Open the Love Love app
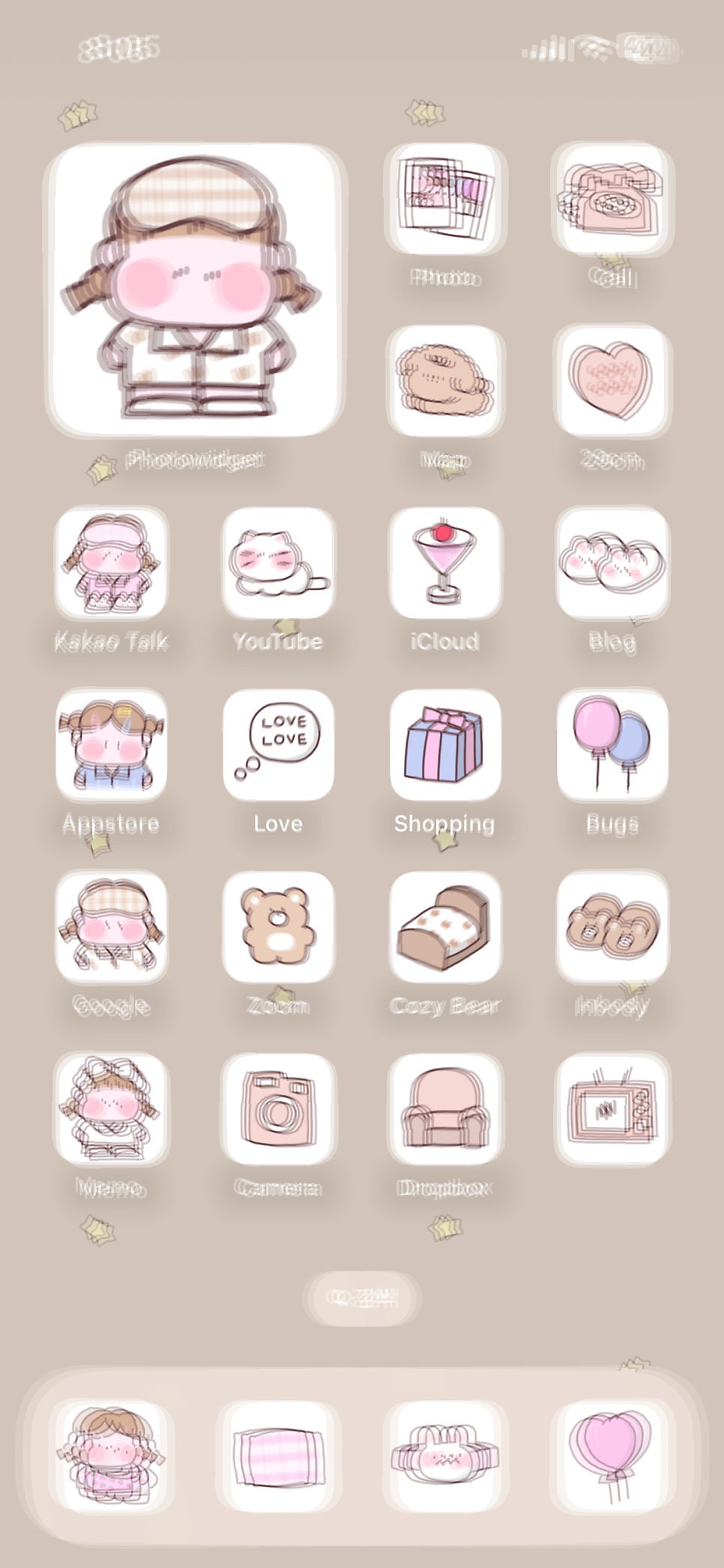 pos(278,745)
